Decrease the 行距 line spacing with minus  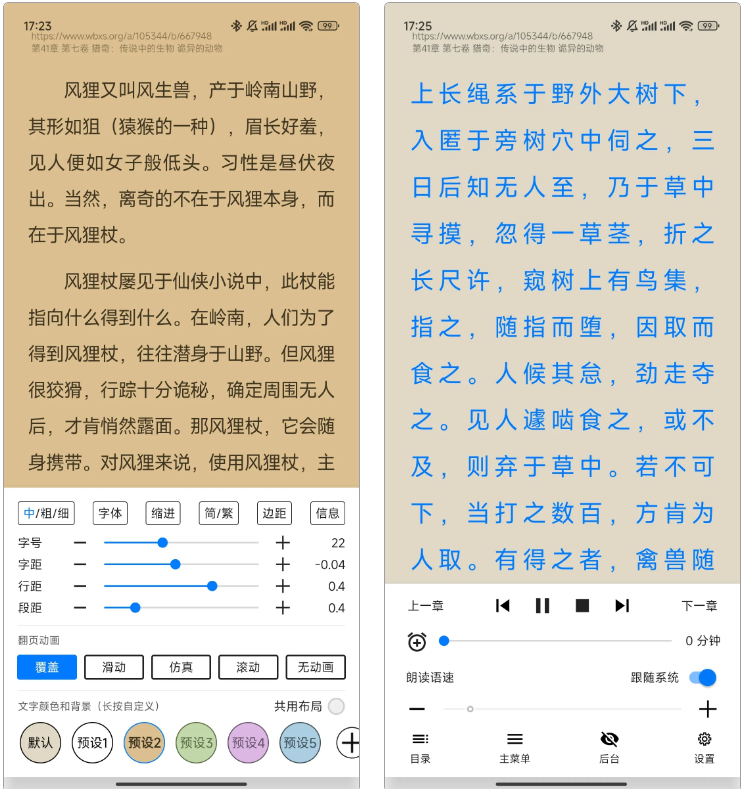click(x=80, y=586)
